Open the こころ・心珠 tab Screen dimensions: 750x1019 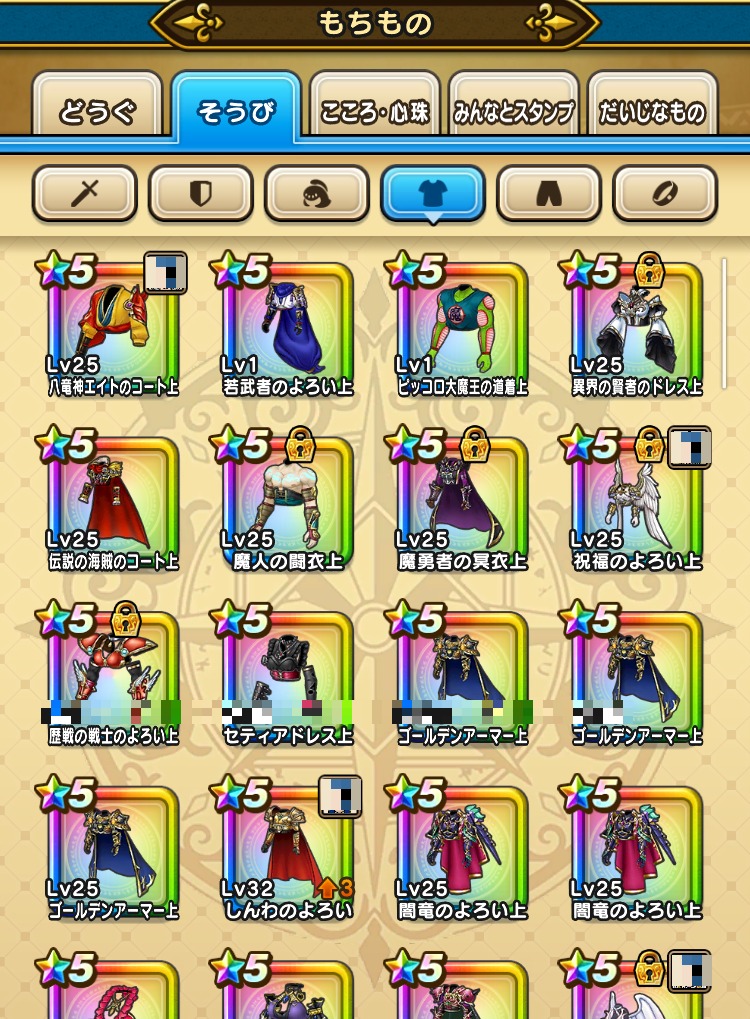point(375,111)
